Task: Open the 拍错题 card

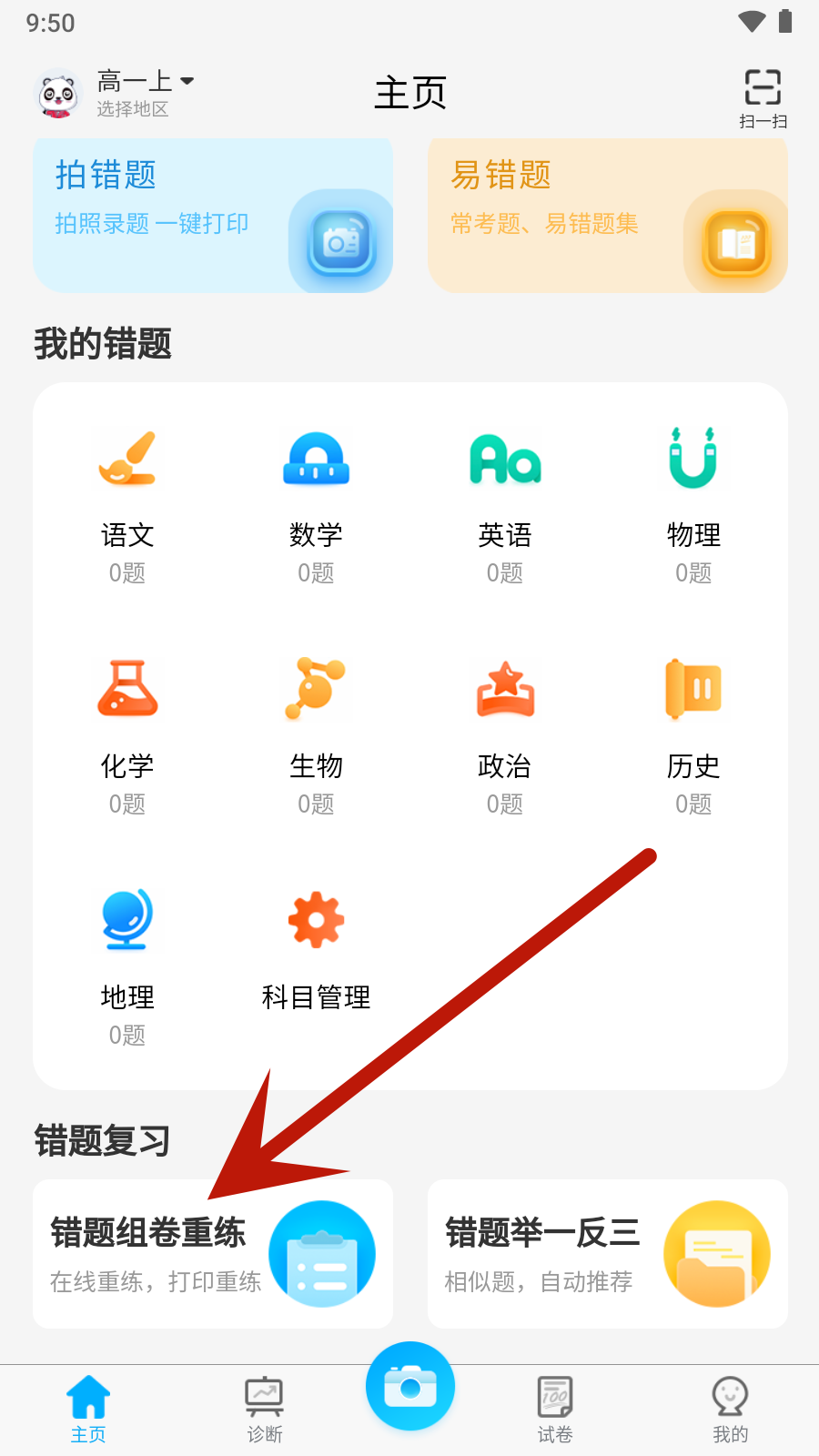Action: point(213,215)
